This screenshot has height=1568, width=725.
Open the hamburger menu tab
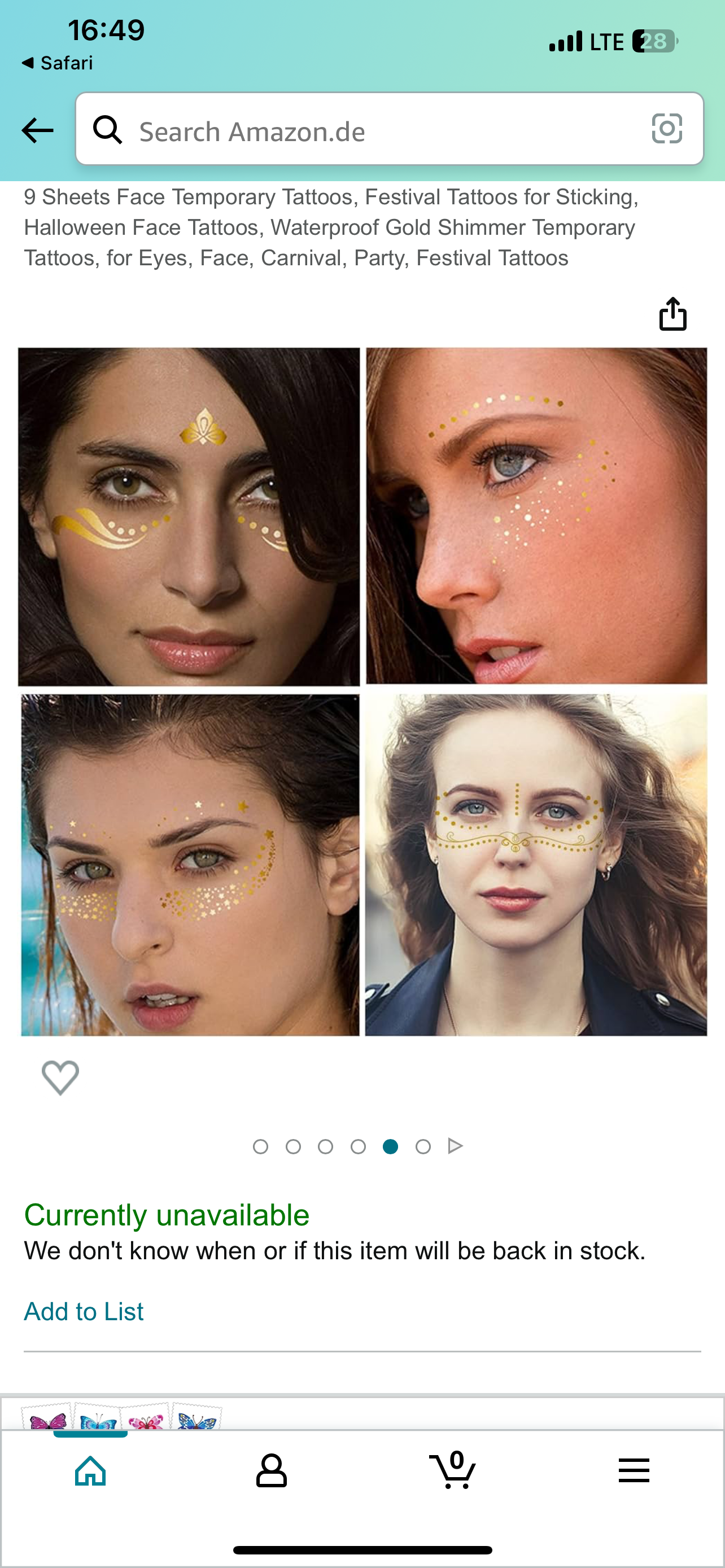(634, 1471)
